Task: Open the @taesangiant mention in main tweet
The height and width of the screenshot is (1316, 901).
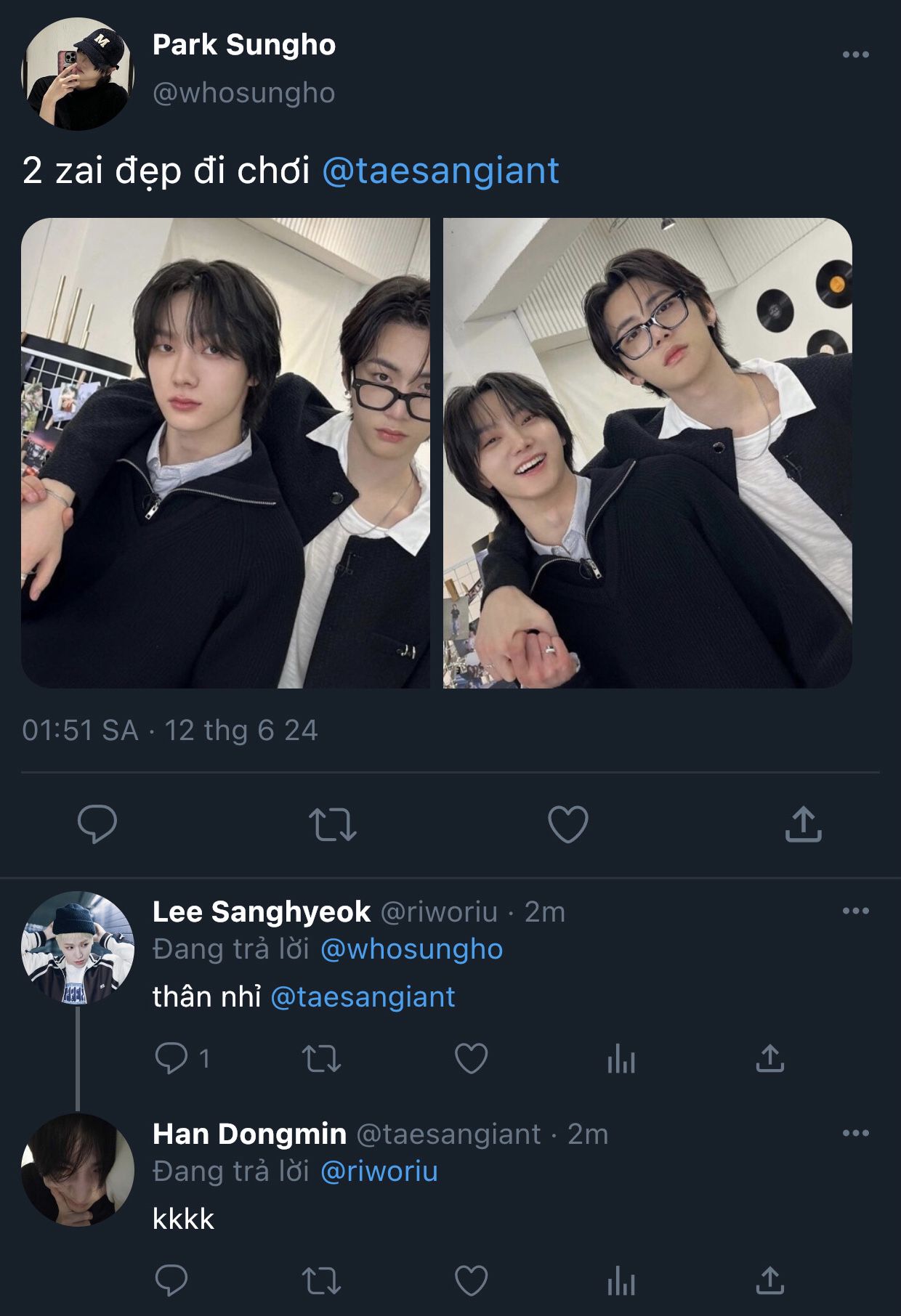Action: [x=440, y=171]
